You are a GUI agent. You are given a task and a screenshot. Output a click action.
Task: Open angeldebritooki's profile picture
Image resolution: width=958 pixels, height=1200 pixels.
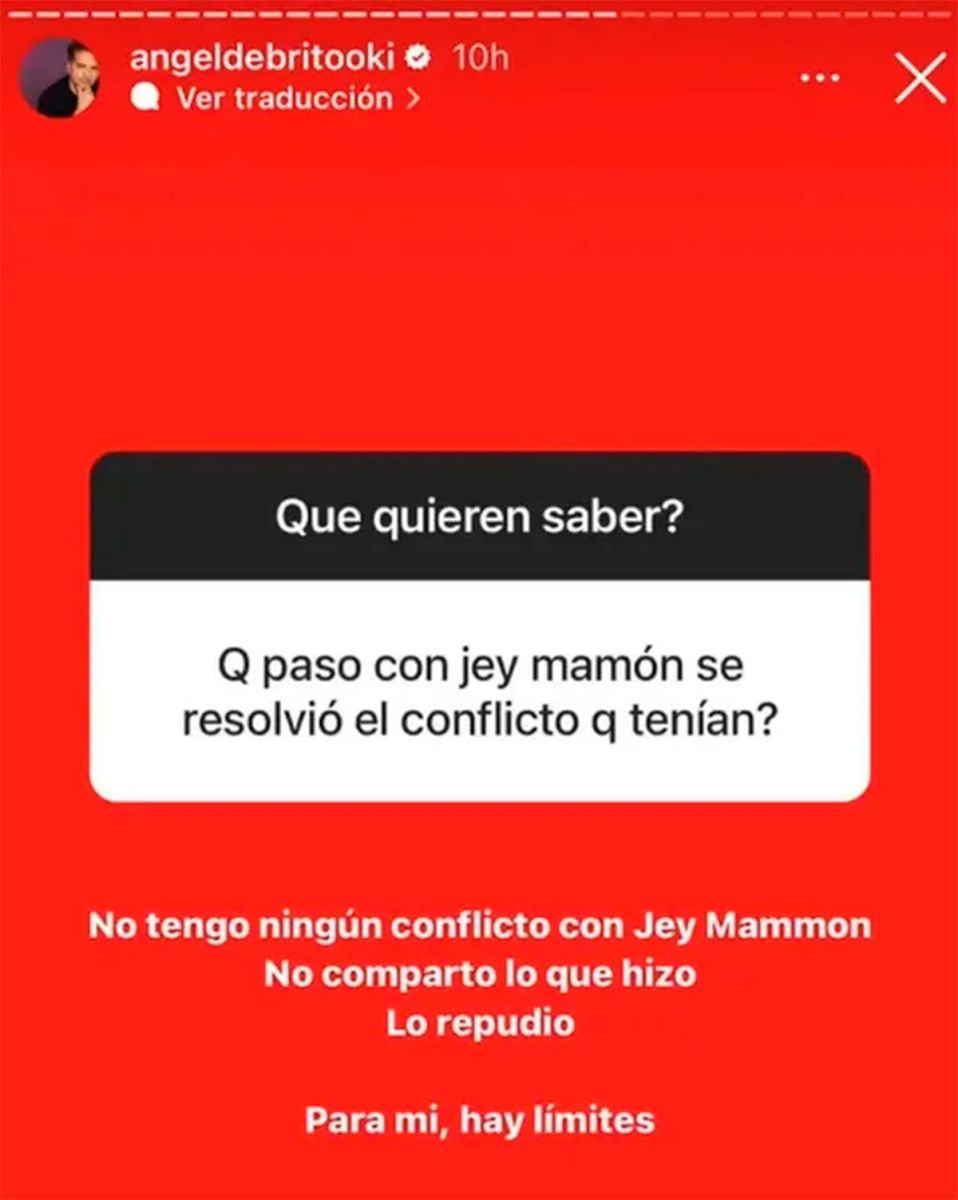point(59,78)
